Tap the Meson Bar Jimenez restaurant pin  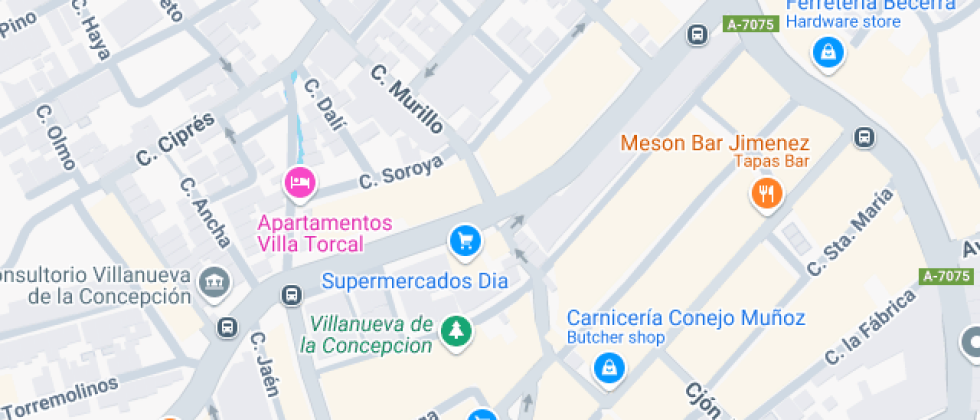[x=767, y=192]
